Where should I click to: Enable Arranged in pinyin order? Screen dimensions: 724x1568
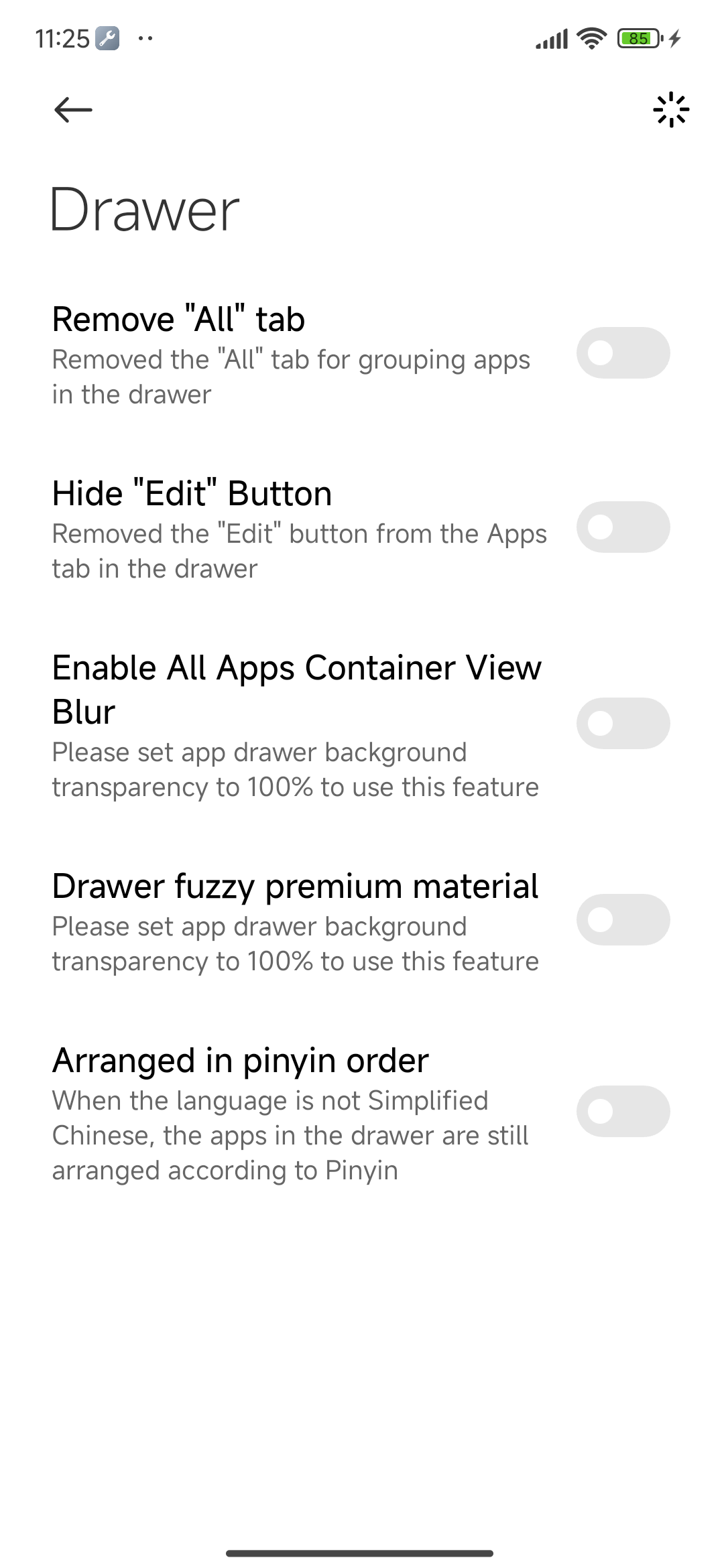pos(623,1112)
